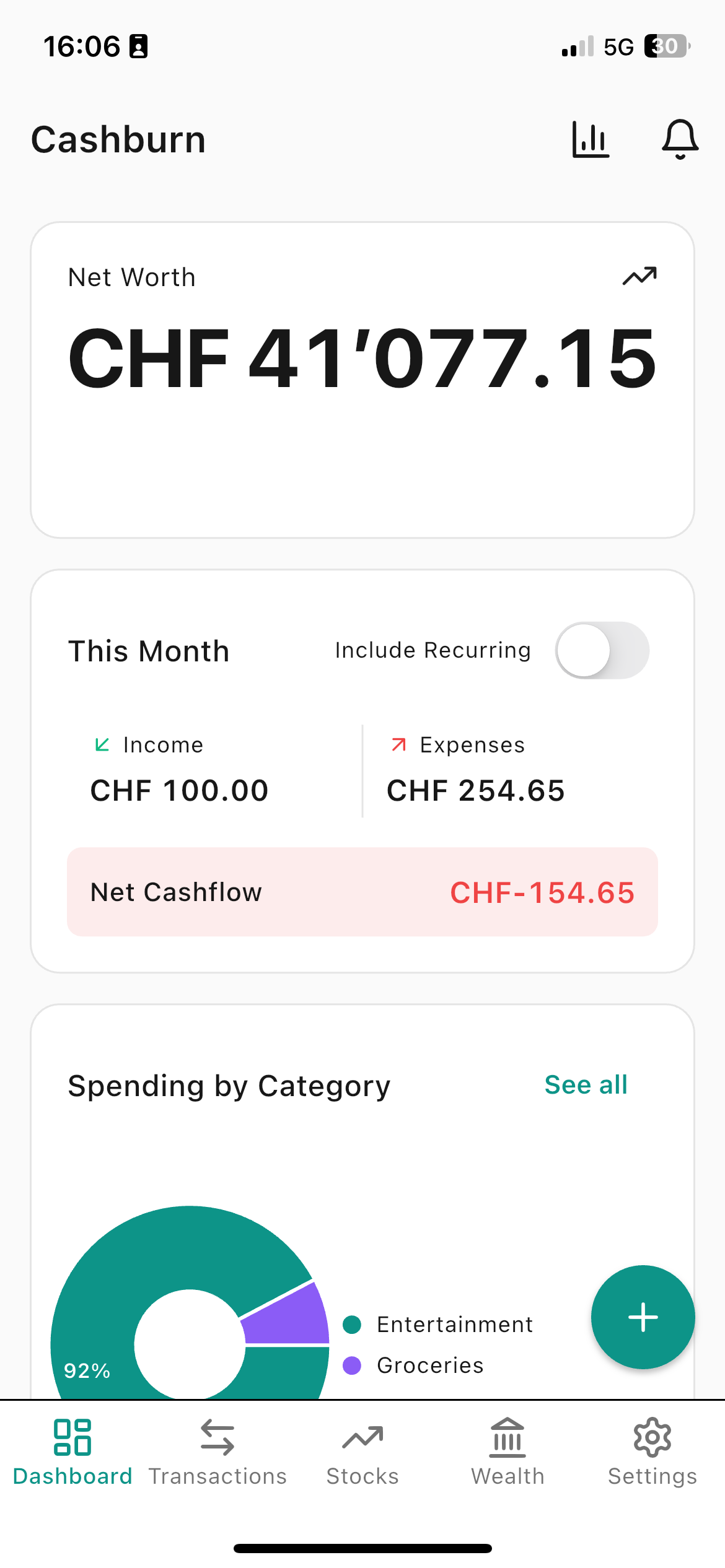The image size is (725, 1568).
Task: Tap the trend arrow in Net Worth card
Action: coord(639,276)
